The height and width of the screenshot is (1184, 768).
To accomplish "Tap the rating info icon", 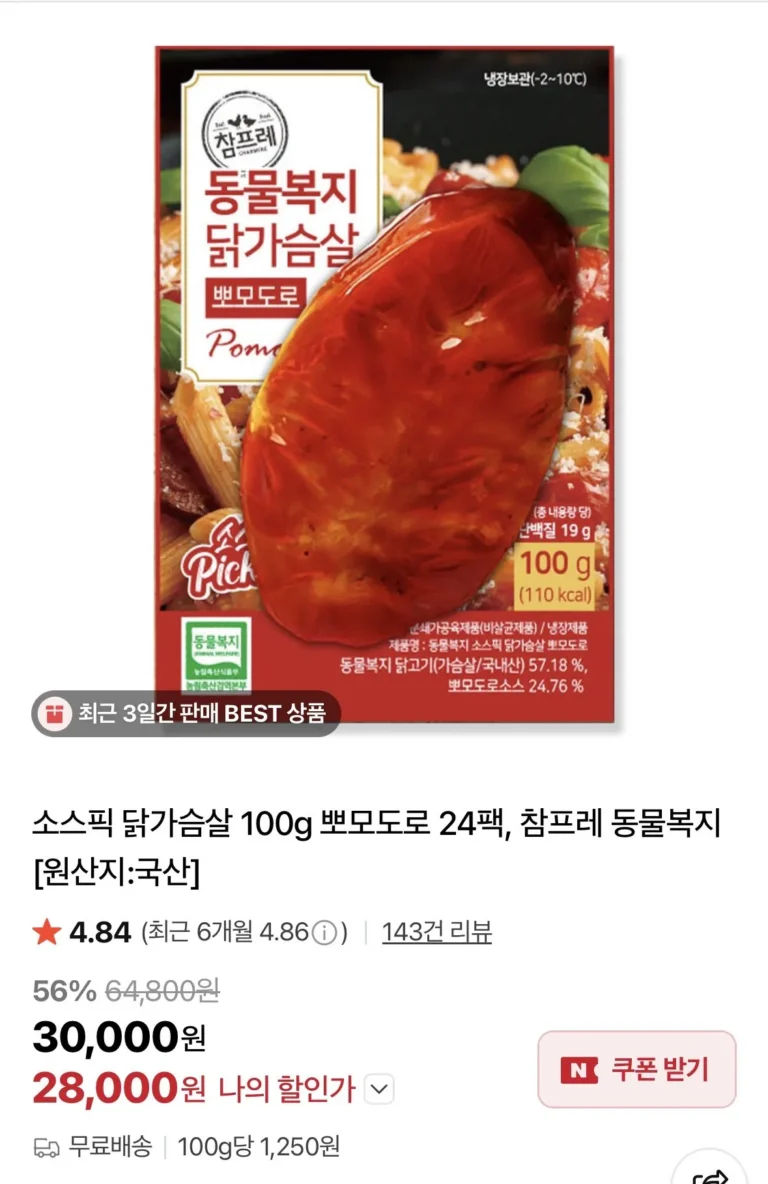I will tap(323, 934).
